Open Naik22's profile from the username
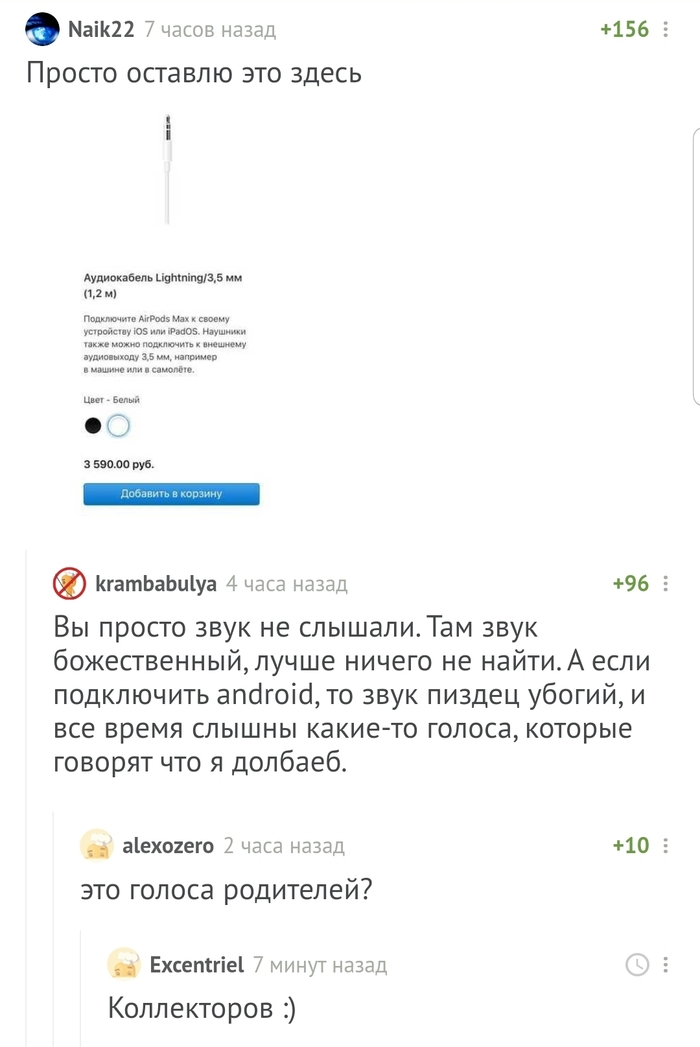 click(100, 30)
